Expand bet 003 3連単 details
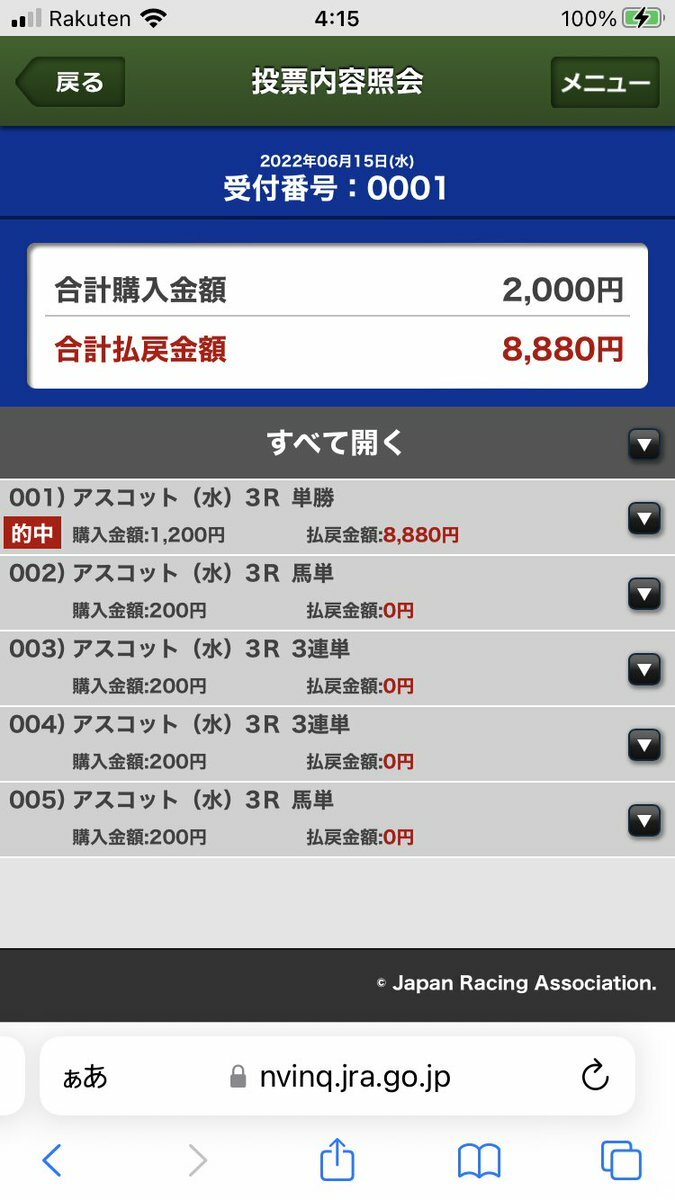 (x=644, y=669)
